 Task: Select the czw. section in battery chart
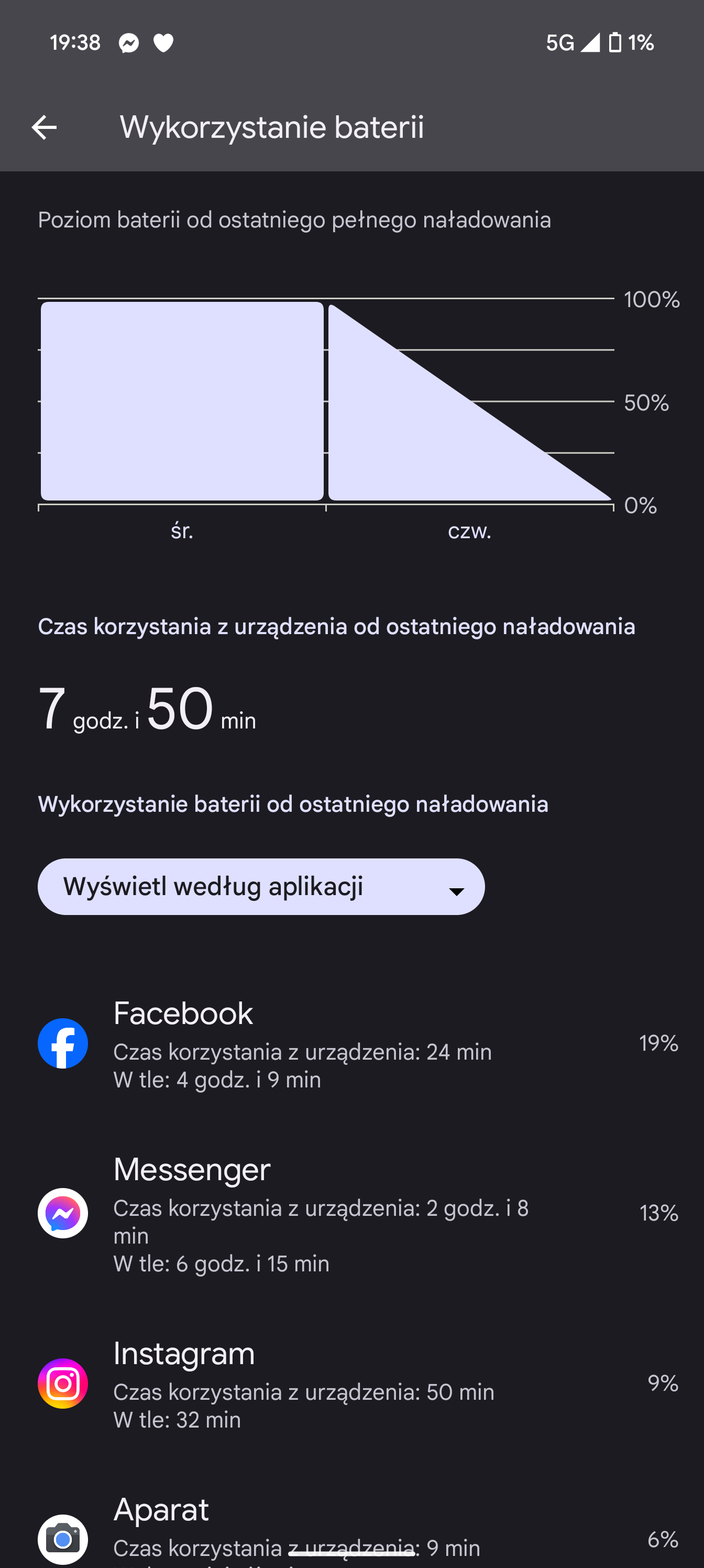pos(470,402)
